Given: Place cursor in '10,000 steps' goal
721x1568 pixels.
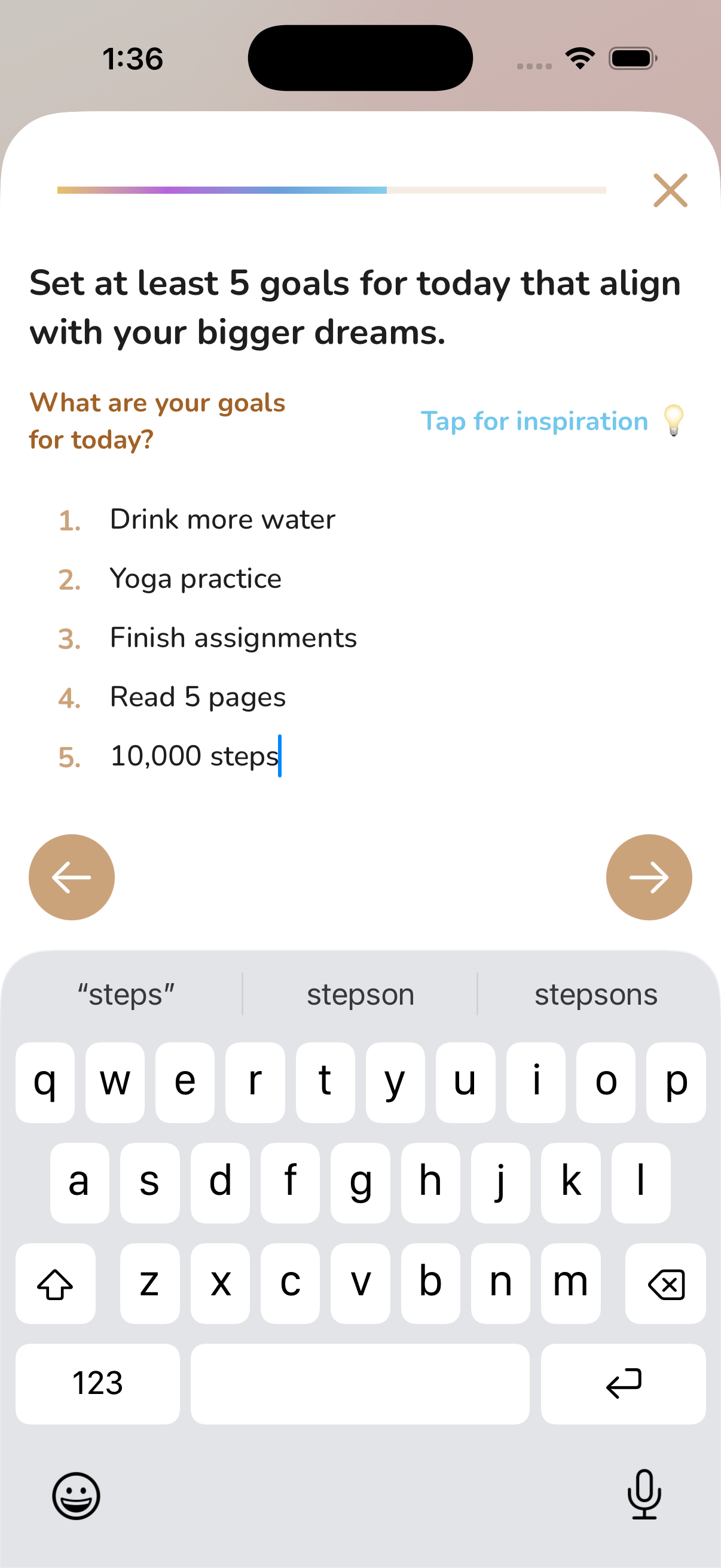Looking at the screenshot, I should click(x=194, y=756).
